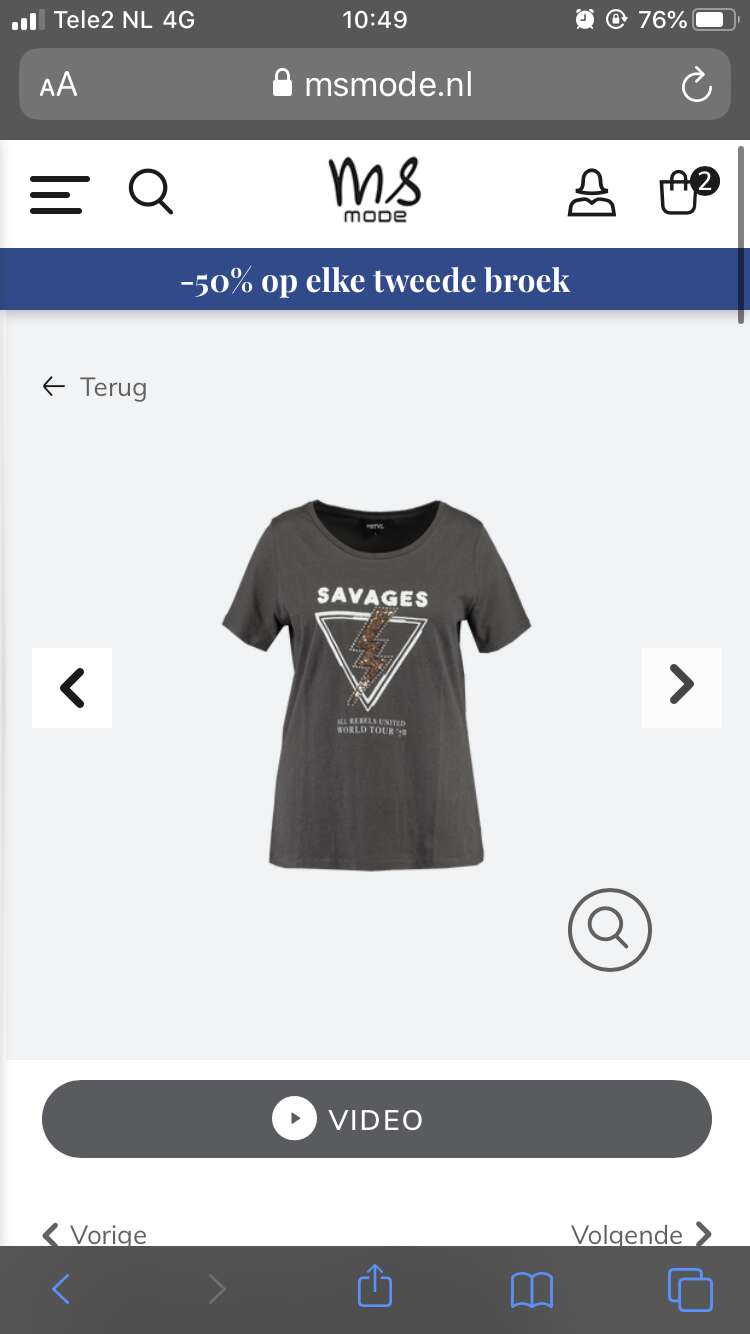
Task: Open Safari bookmarks
Action: (x=531, y=1290)
